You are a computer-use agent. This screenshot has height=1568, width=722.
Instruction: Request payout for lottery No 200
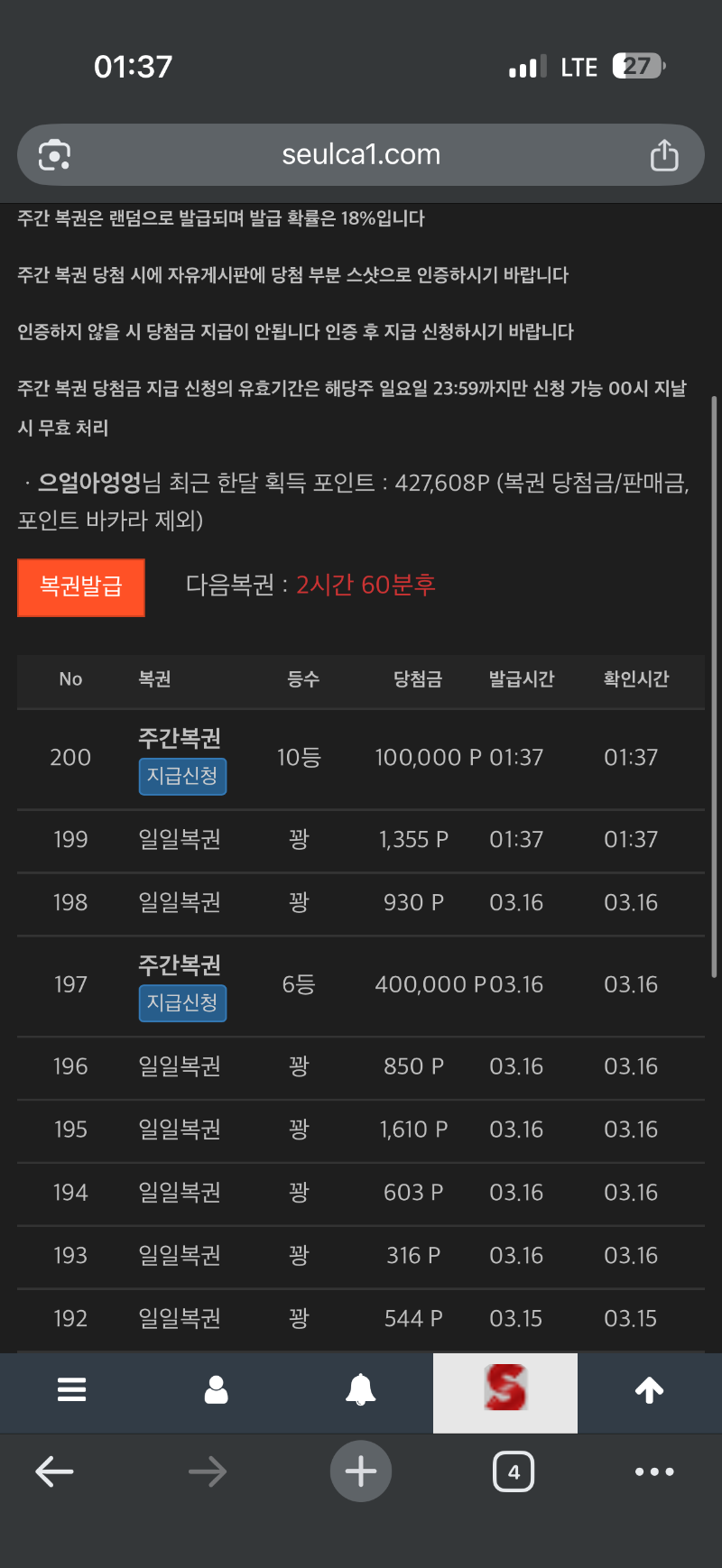coord(182,776)
